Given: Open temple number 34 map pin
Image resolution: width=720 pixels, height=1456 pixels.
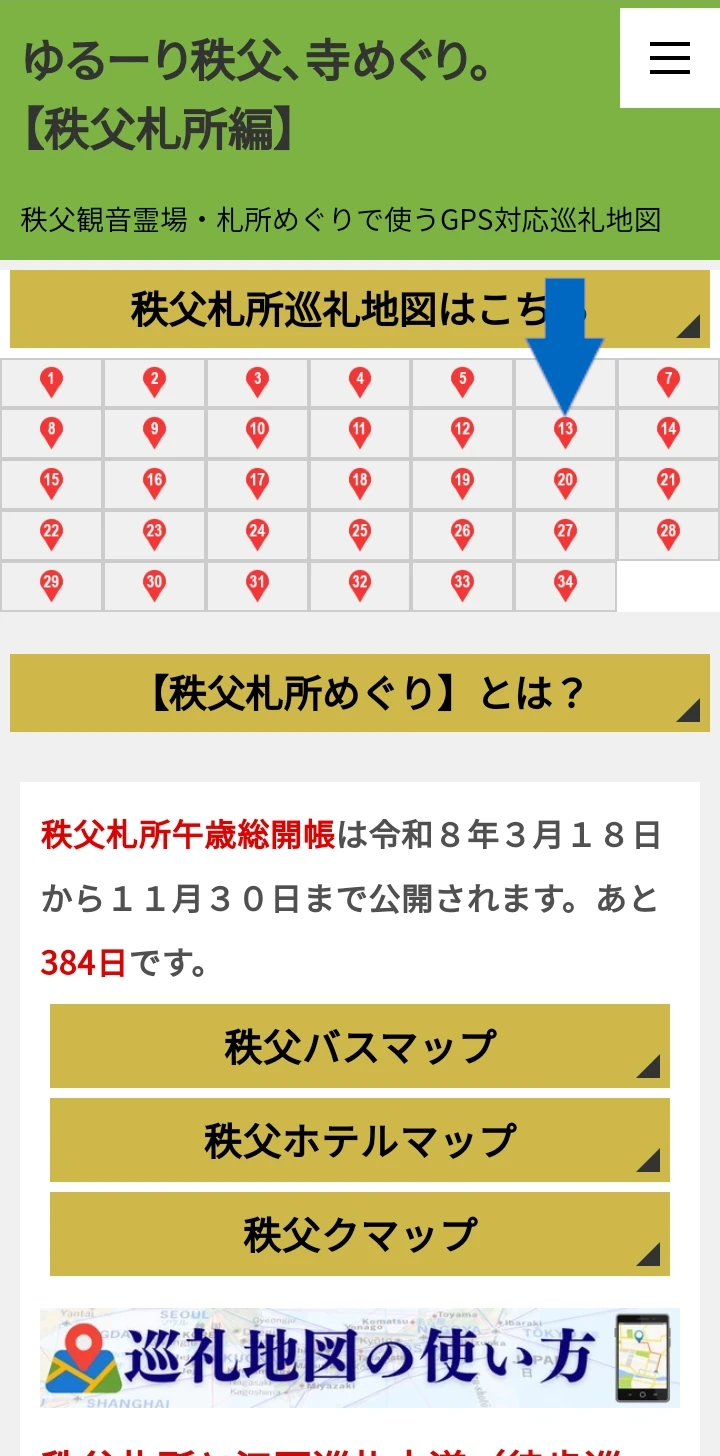Looking at the screenshot, I should click(565, 585).
